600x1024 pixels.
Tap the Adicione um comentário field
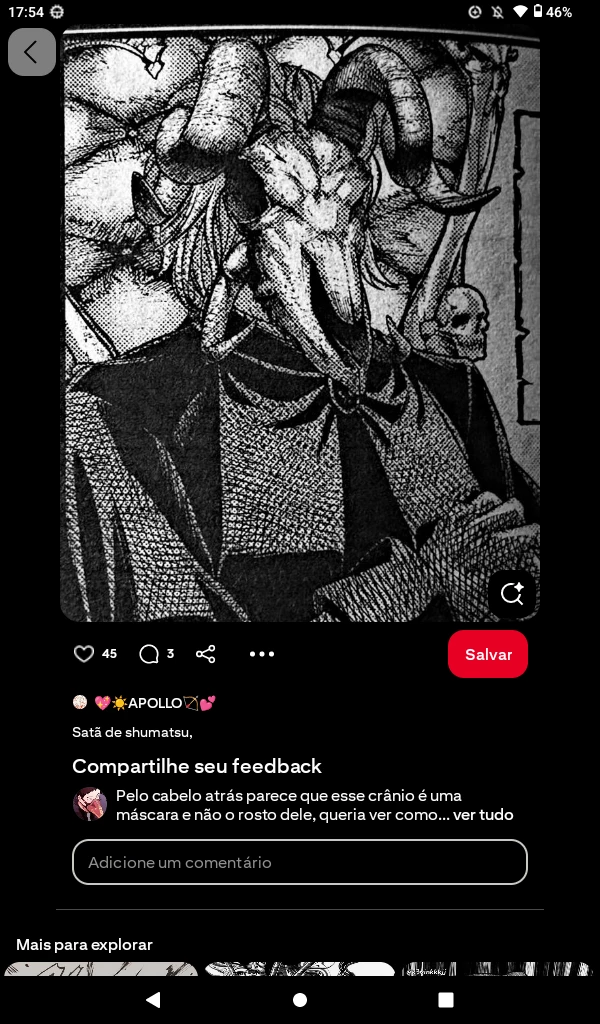point(300,862)
